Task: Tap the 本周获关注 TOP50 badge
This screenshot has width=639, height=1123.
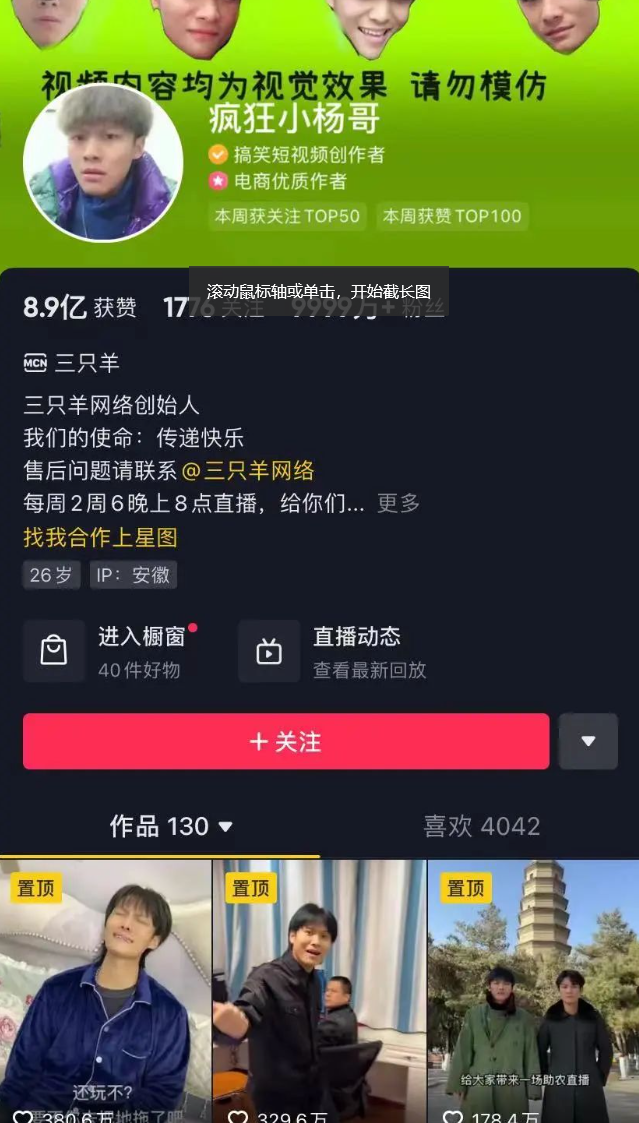Action: pos(287,216)
